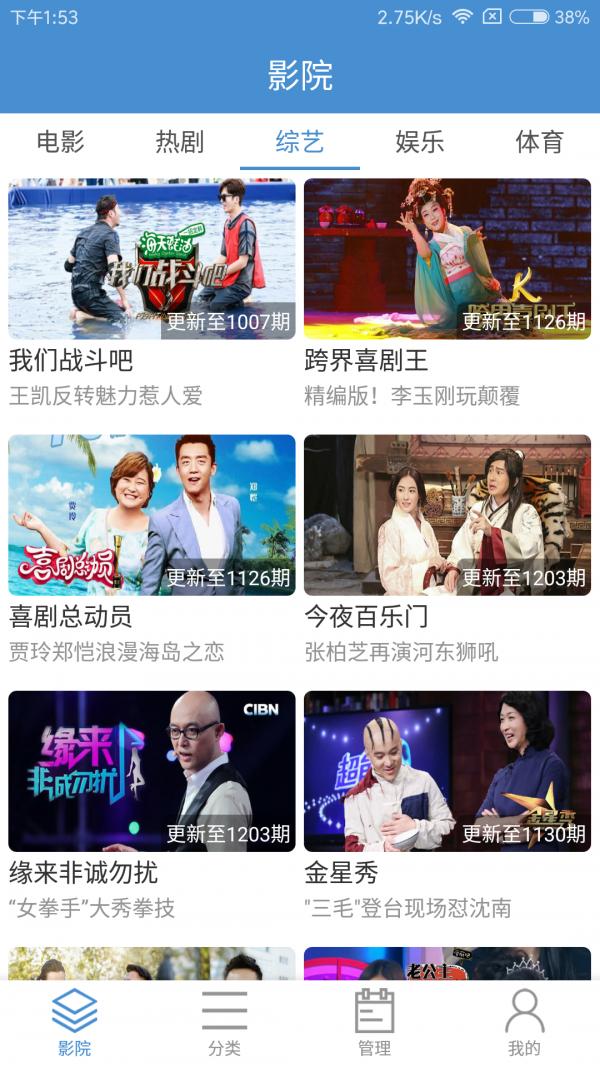The width and height of the screenshot is (600, 1067).
Task: Switch to the 娱乐 tab
Action: [420, 142]
